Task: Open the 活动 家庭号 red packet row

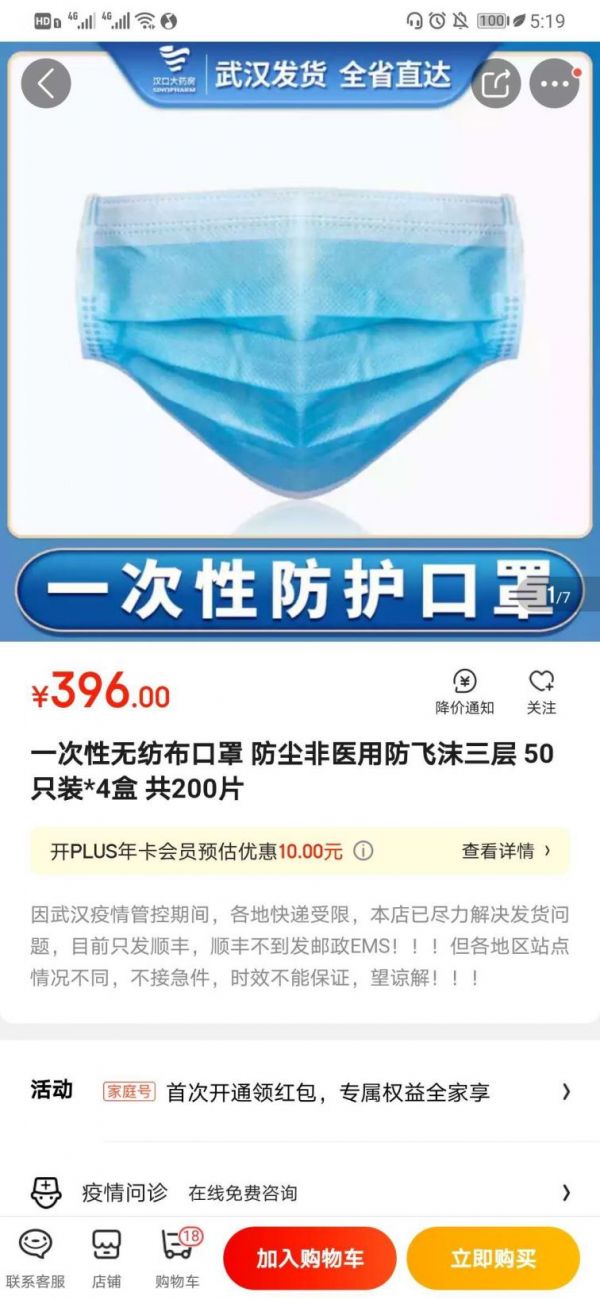Action: pos(300,1091)
